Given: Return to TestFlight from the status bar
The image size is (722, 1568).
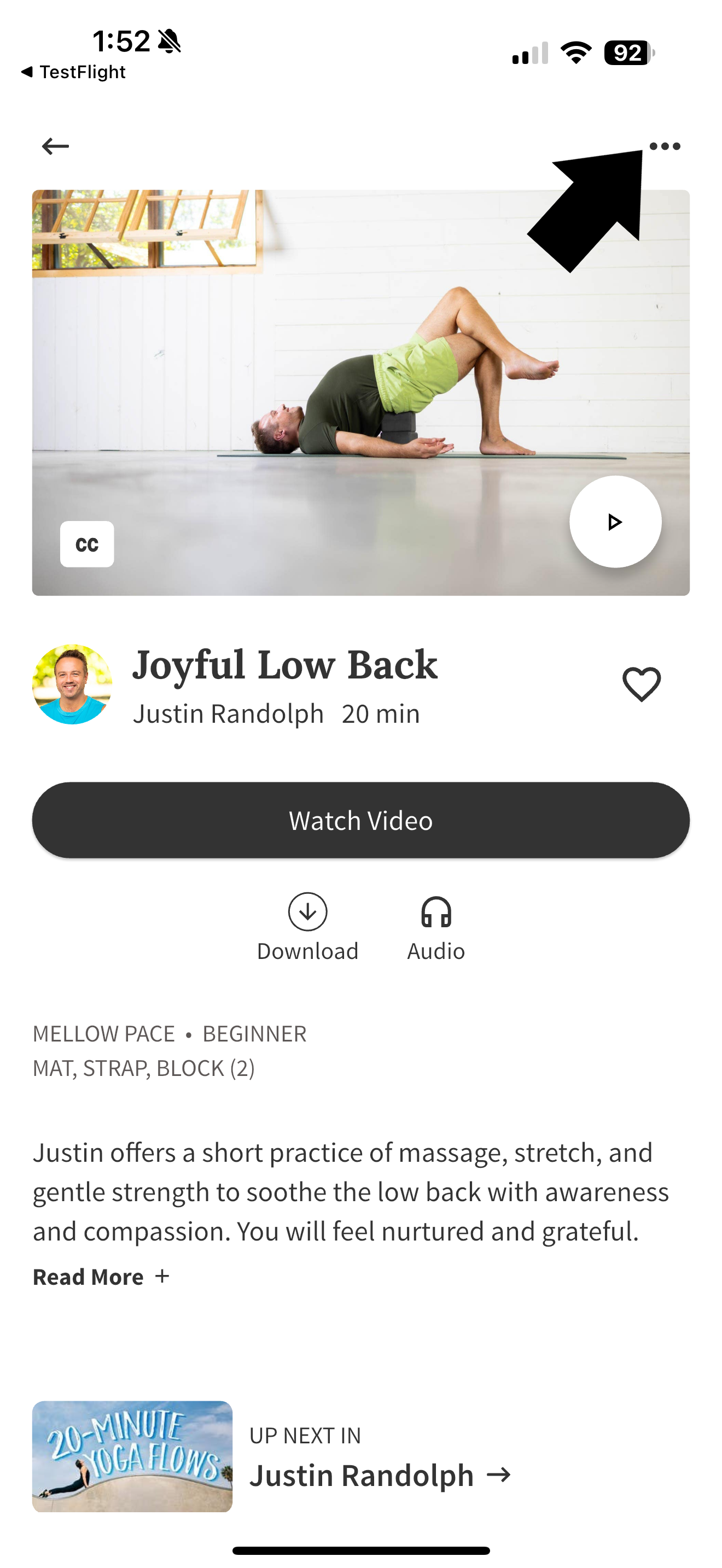Looking at the screenshot, I should click(73, 72).
